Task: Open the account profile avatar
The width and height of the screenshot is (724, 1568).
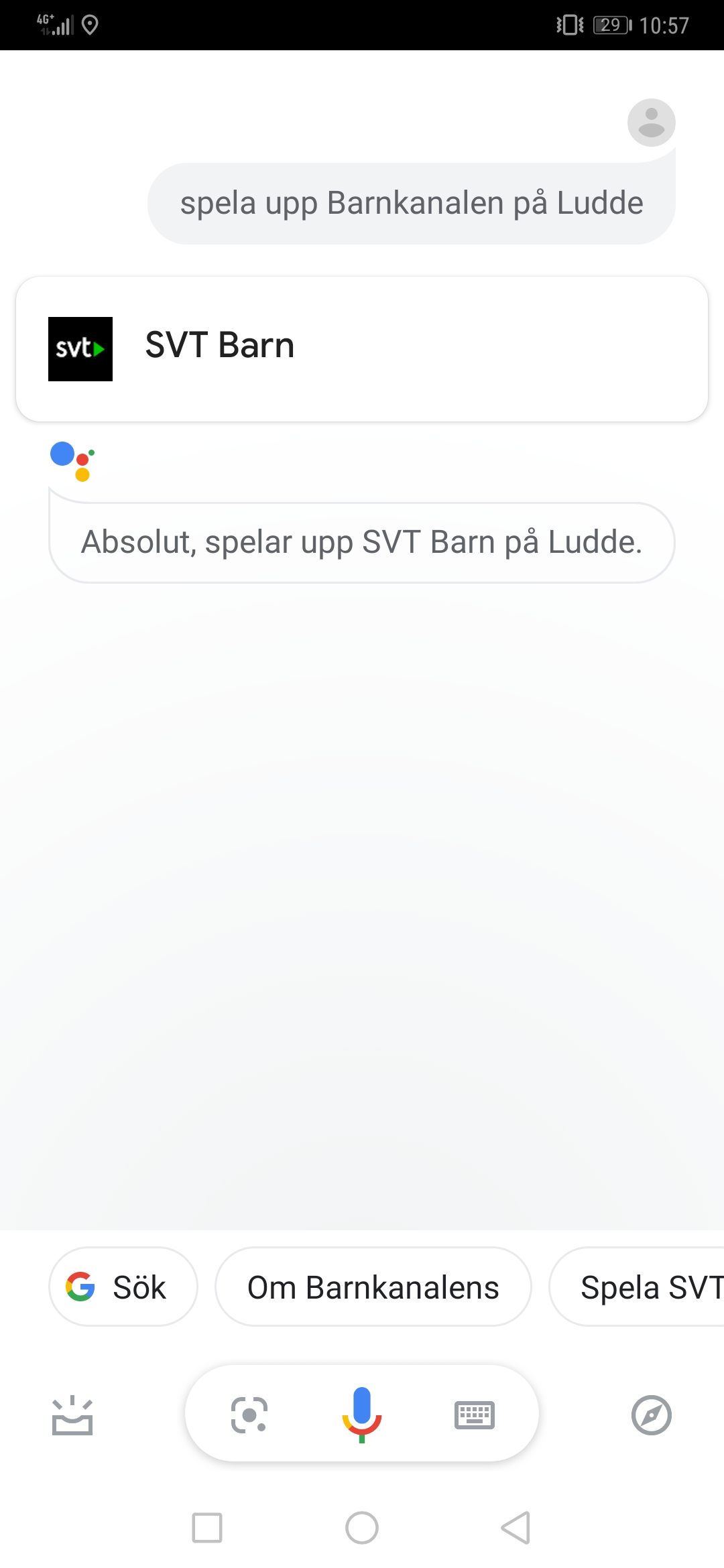Action: point(652,123)
